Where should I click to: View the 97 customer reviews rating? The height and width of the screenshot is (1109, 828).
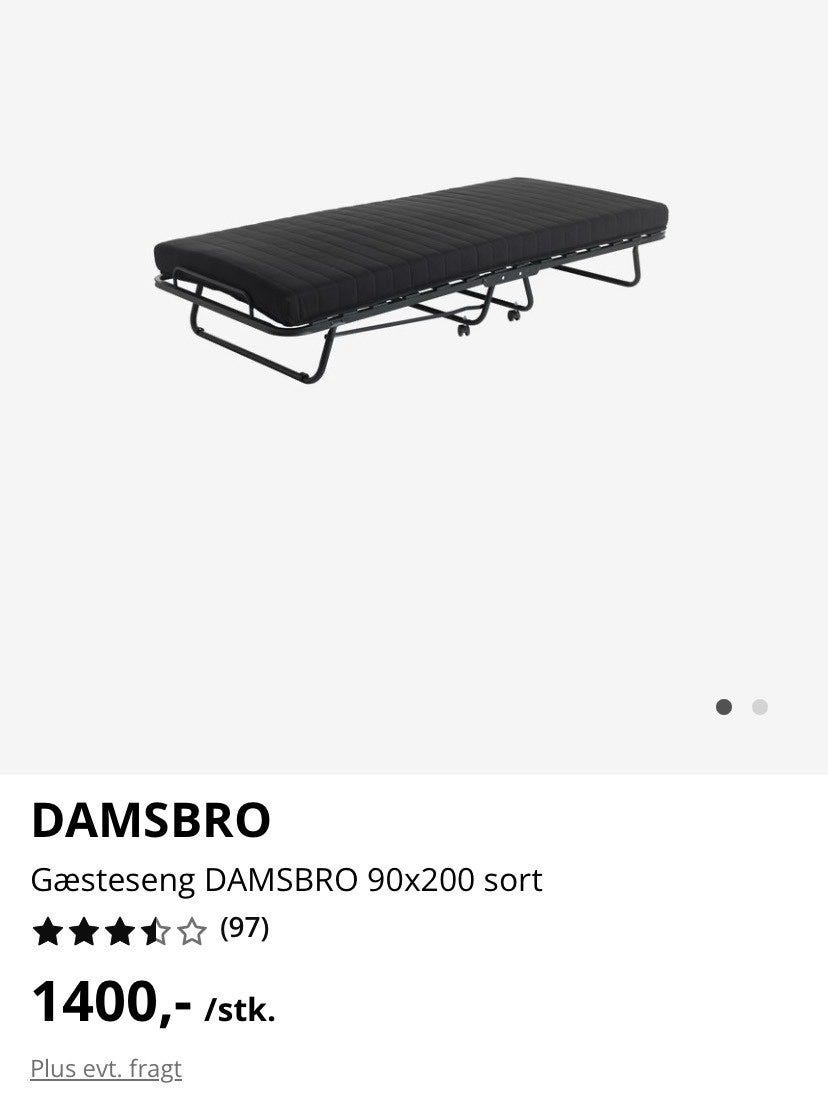point(150,931)
